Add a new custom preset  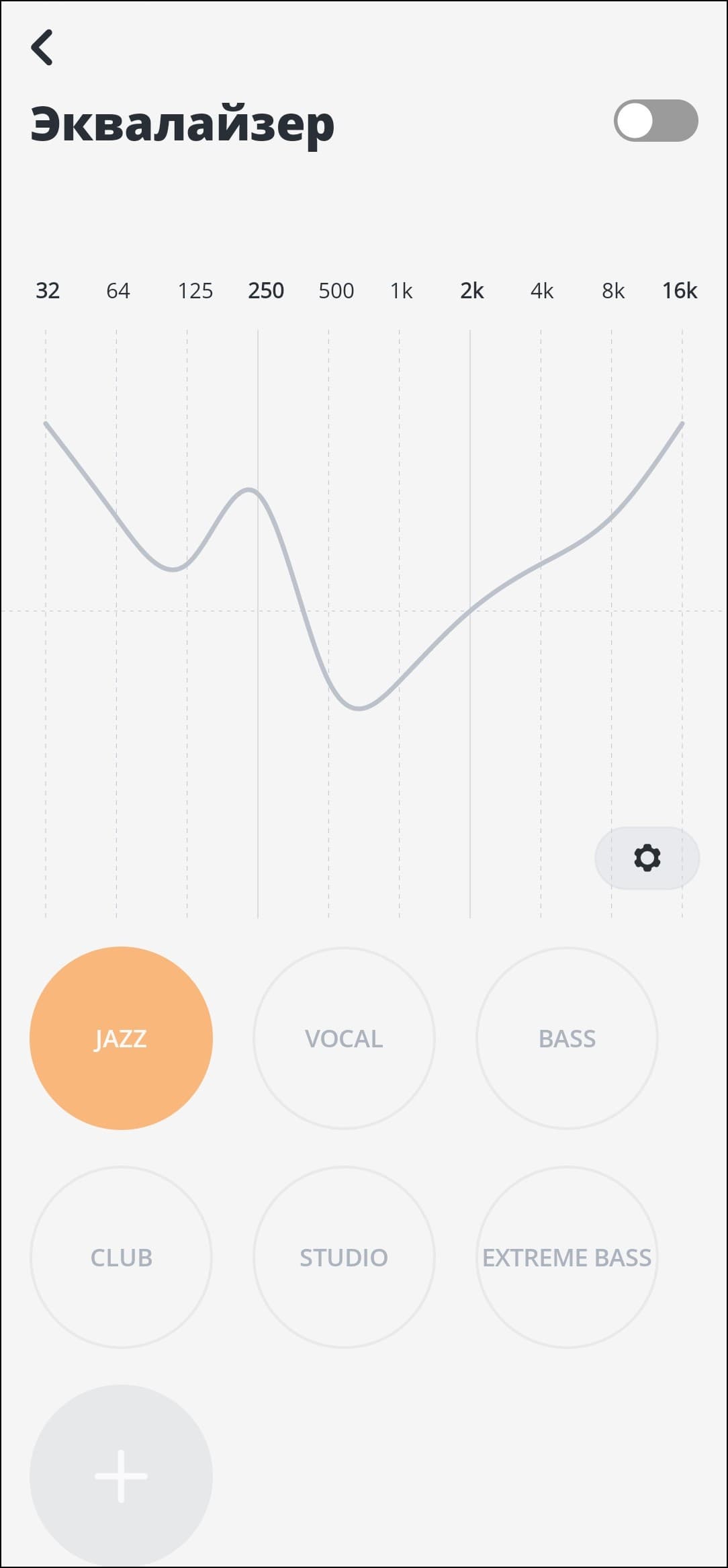tap(121, 1476)
